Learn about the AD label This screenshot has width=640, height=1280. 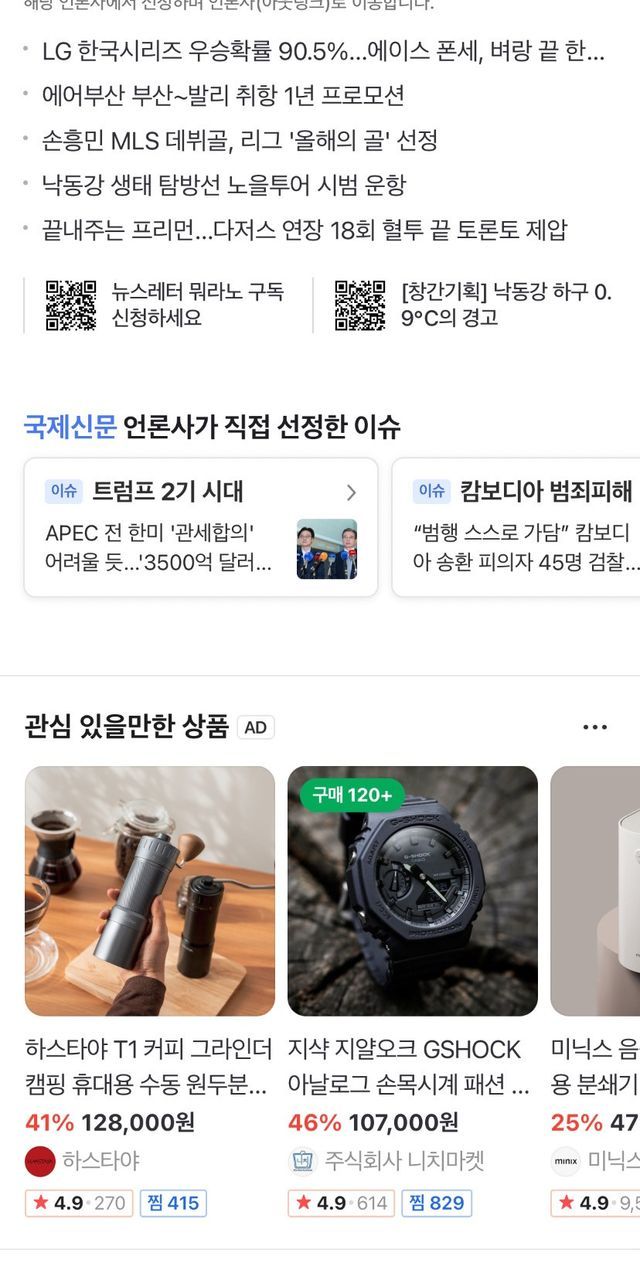256,727
